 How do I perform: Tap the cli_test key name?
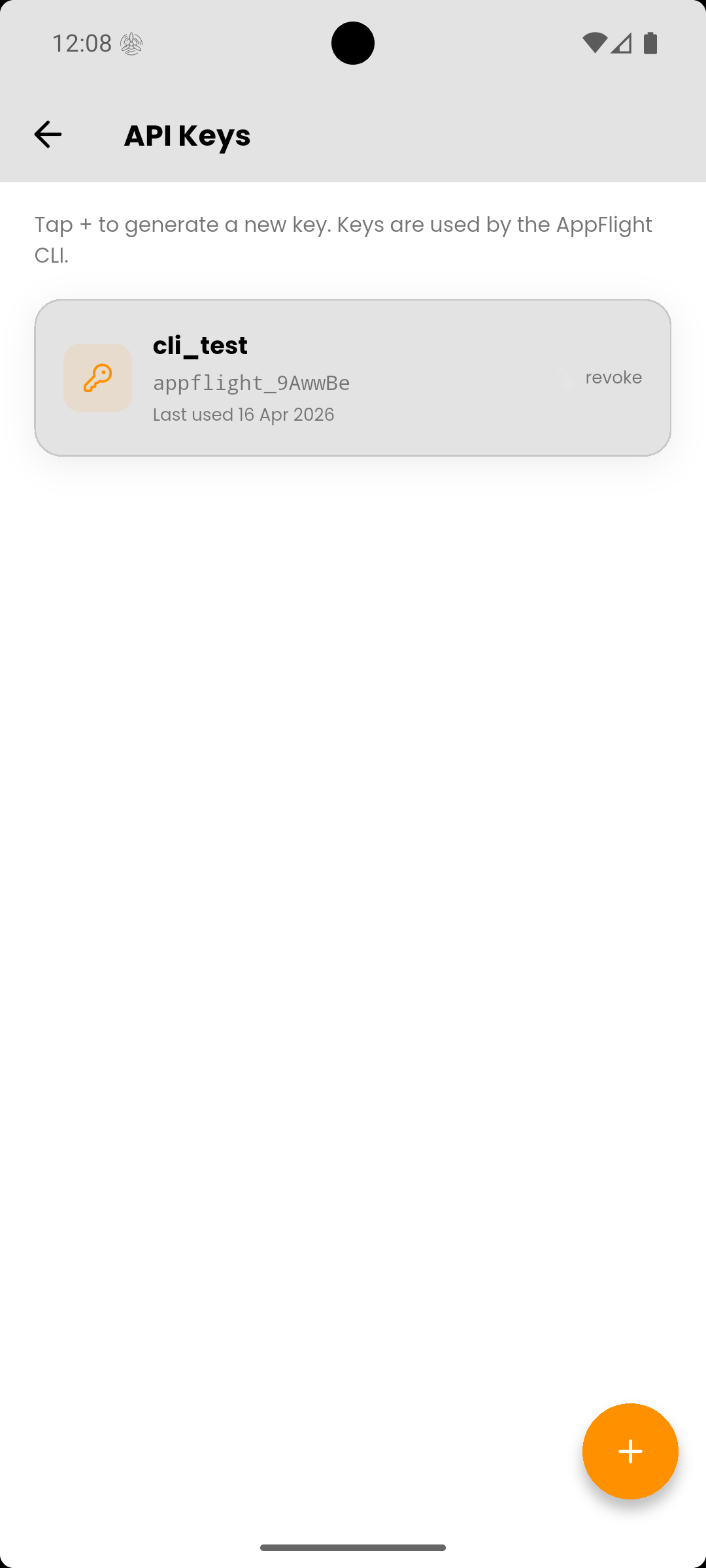pyautogui.click(x=200, y=345)
